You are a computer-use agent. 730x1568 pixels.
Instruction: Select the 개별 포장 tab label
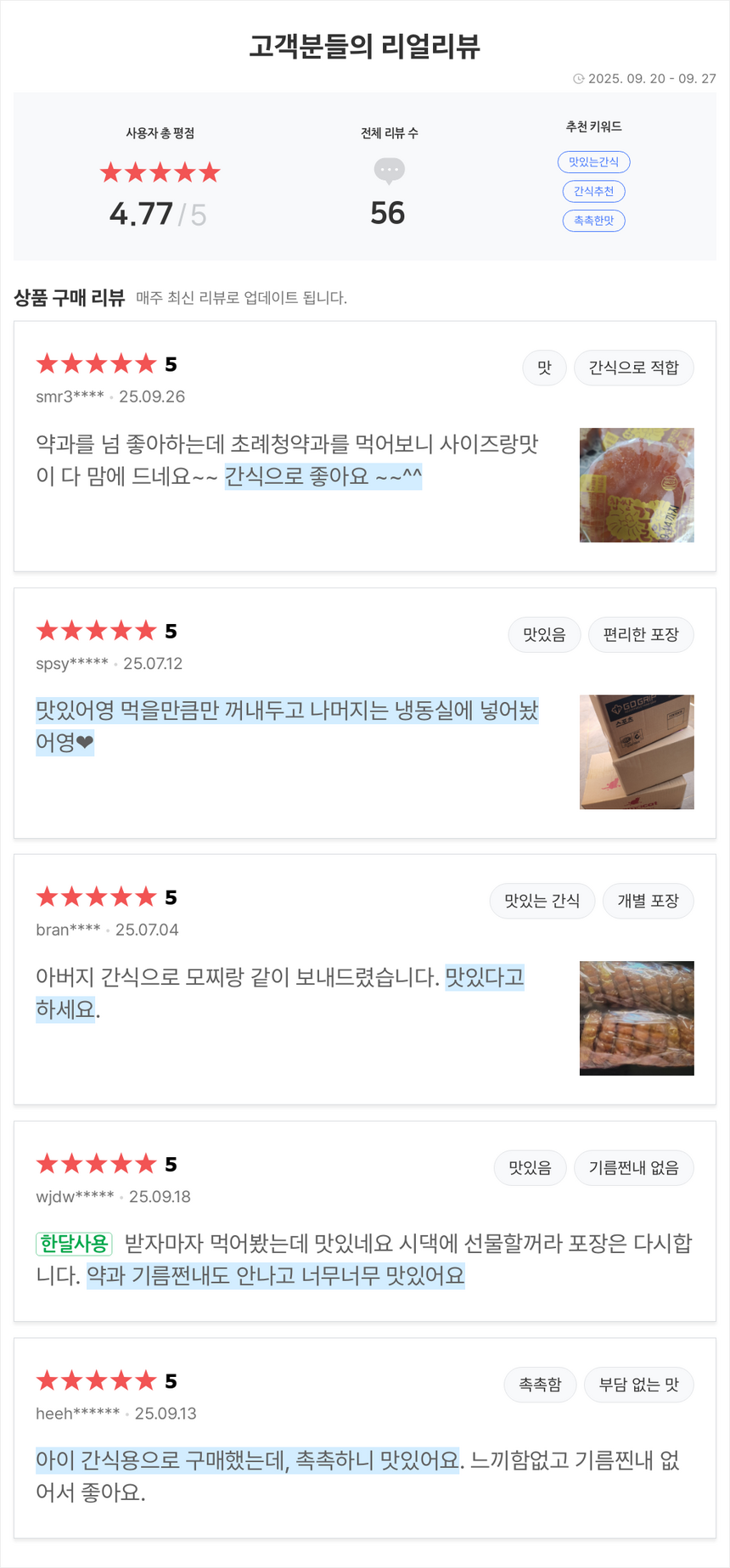pos(648,901)
